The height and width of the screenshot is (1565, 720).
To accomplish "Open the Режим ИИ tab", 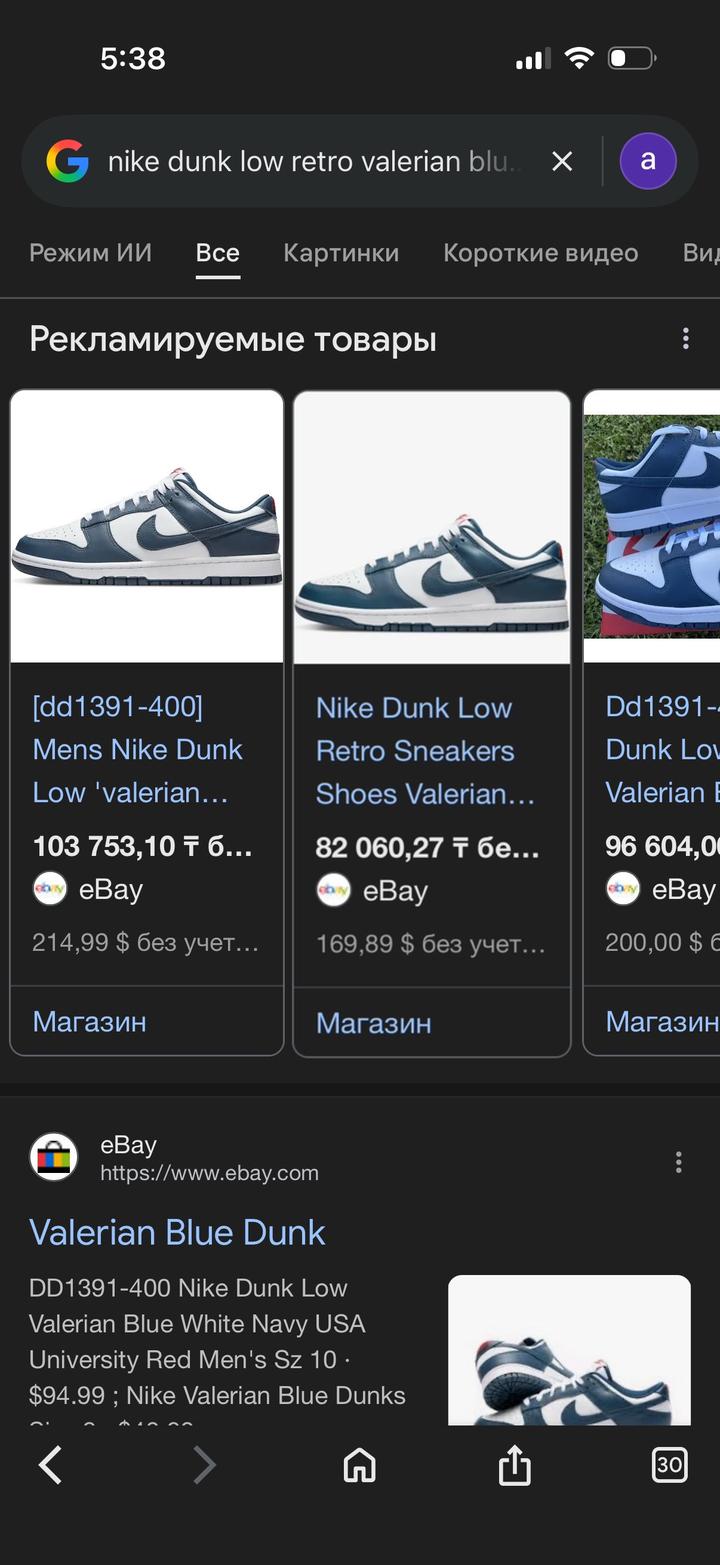I will (90, 253).
